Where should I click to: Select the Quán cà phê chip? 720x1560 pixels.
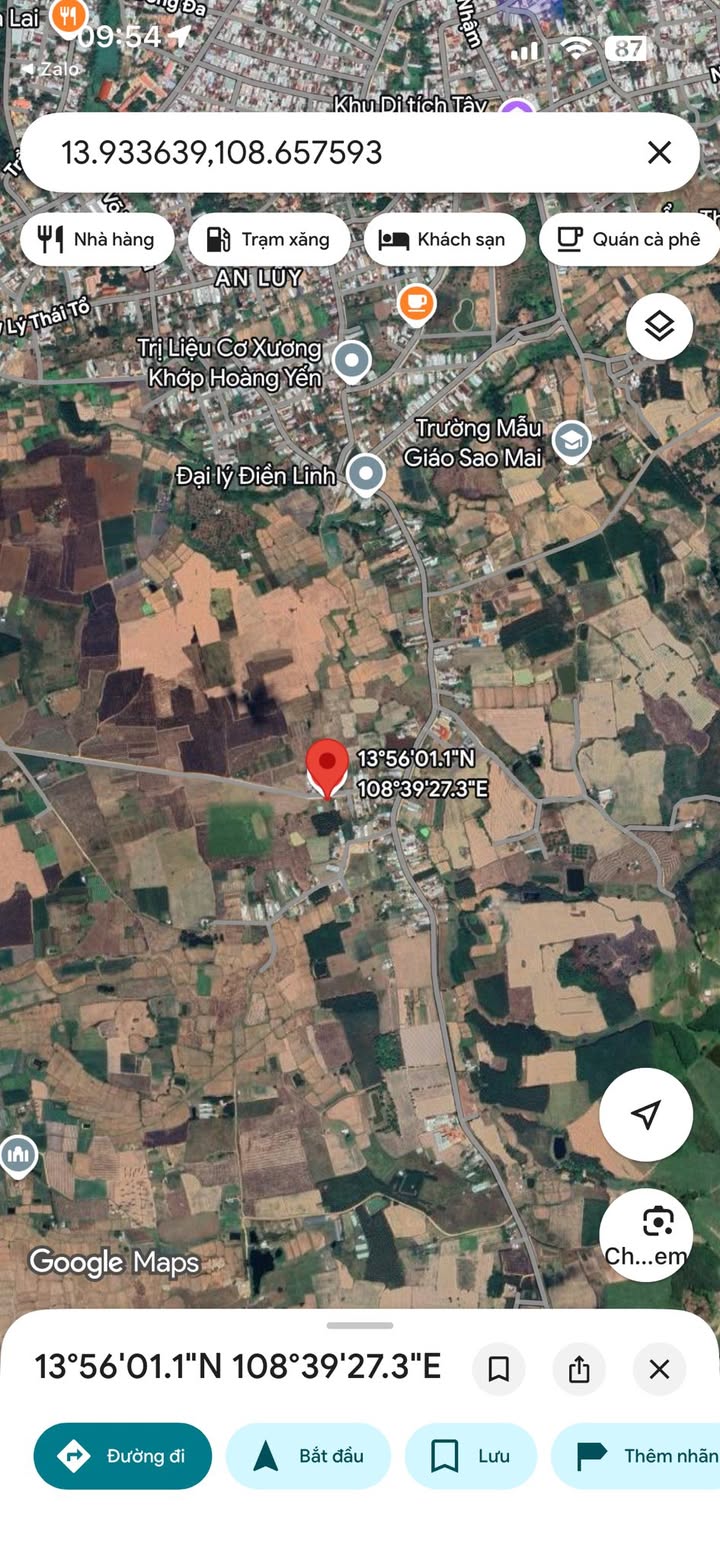click(x=629, y=239)
